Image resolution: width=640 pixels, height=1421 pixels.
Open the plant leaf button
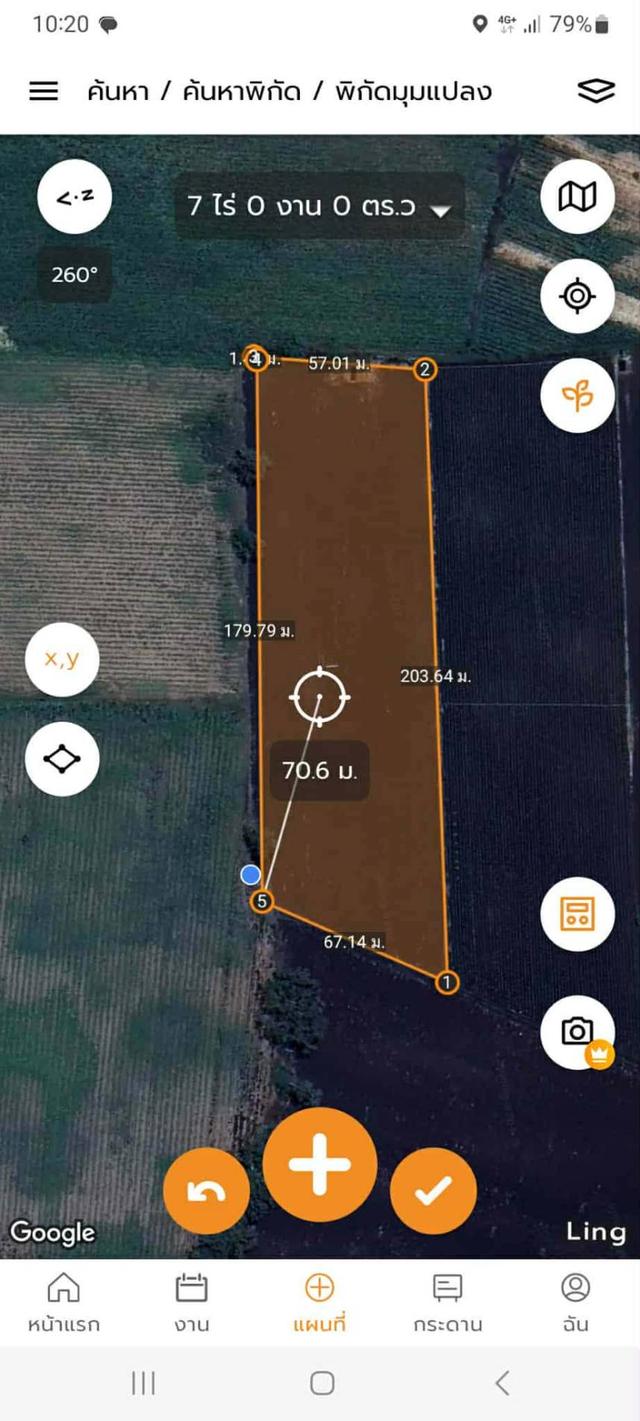coord(577,395)
